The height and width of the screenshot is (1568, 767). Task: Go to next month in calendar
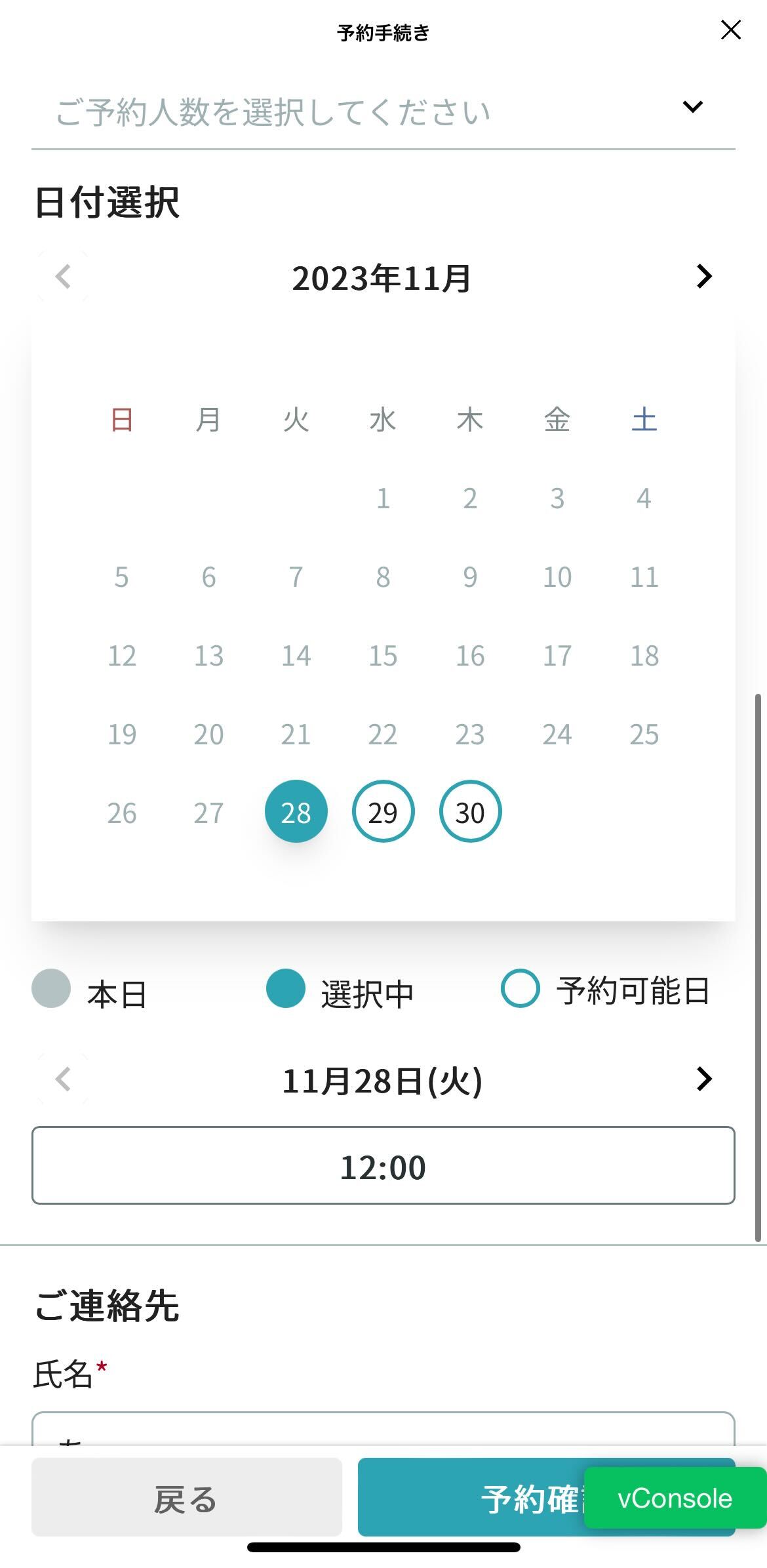pyautogui.click(x=704, y=277)
